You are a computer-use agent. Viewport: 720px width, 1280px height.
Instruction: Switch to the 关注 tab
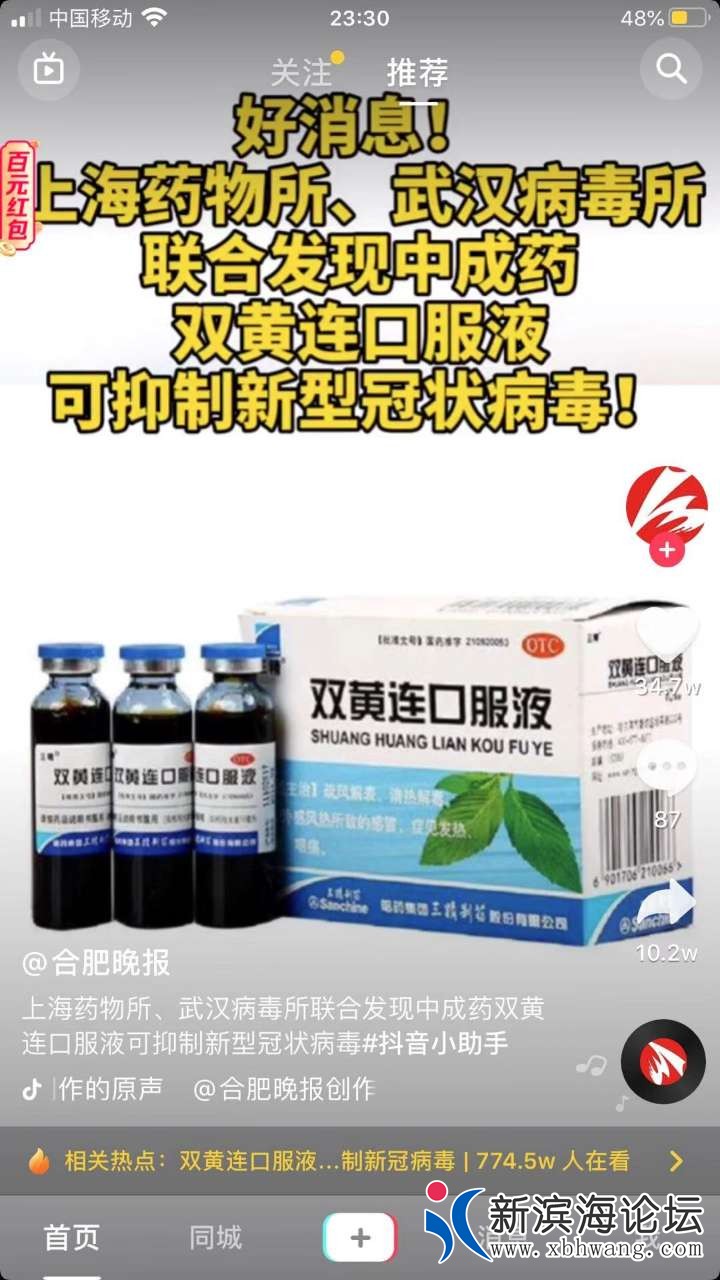point(301,73)
